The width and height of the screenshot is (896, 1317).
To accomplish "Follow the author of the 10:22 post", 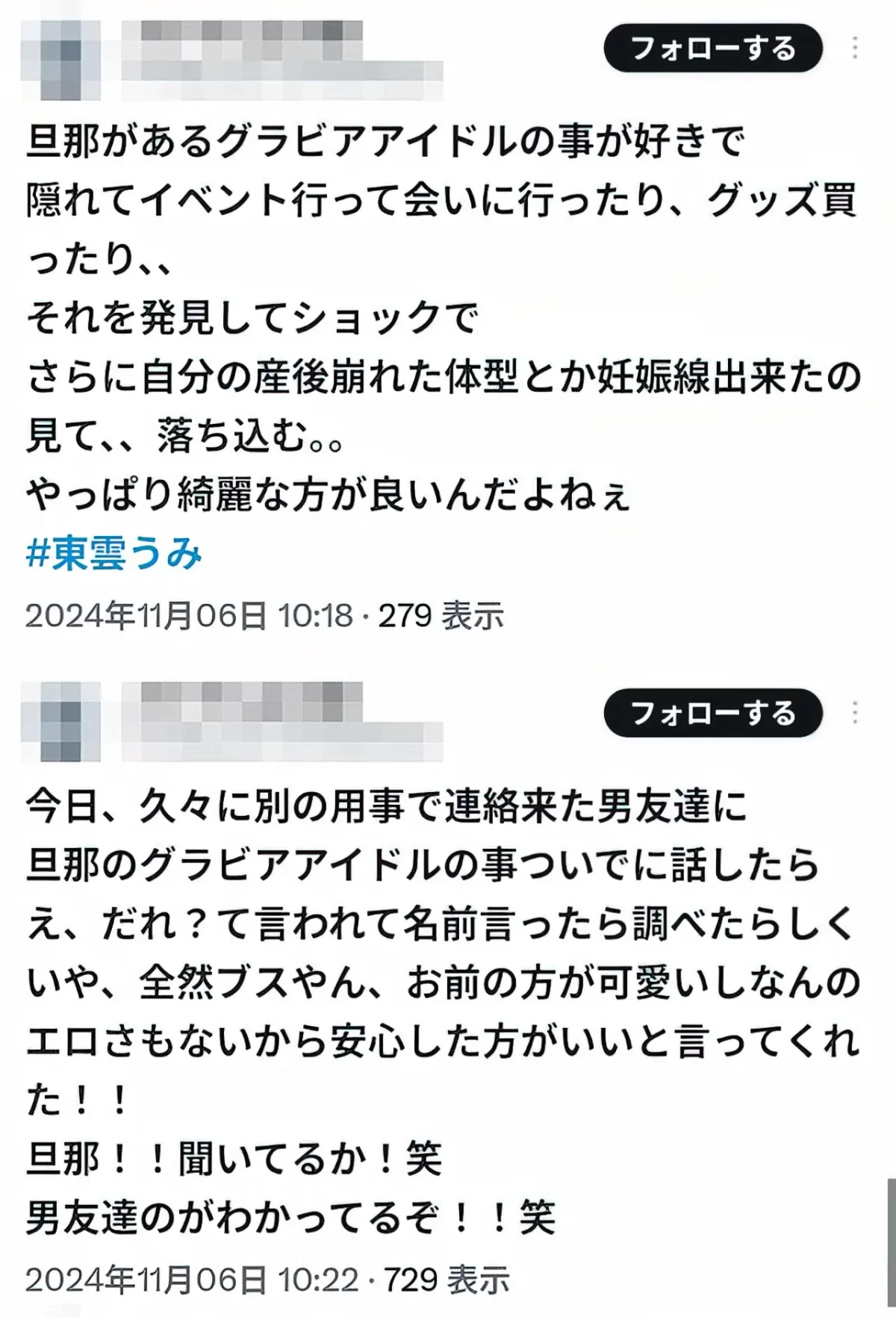I will (712, 714).
